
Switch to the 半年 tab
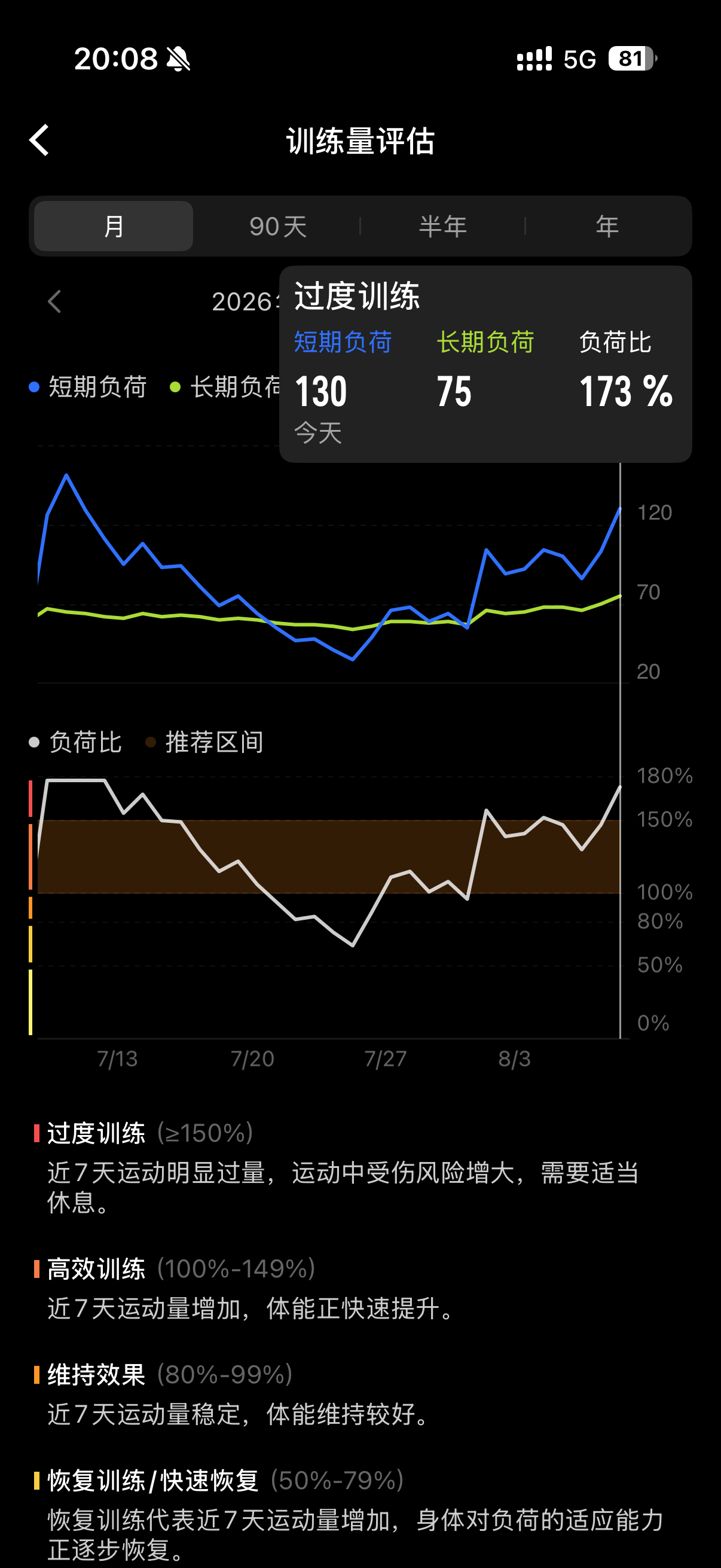tap(442, 227)
